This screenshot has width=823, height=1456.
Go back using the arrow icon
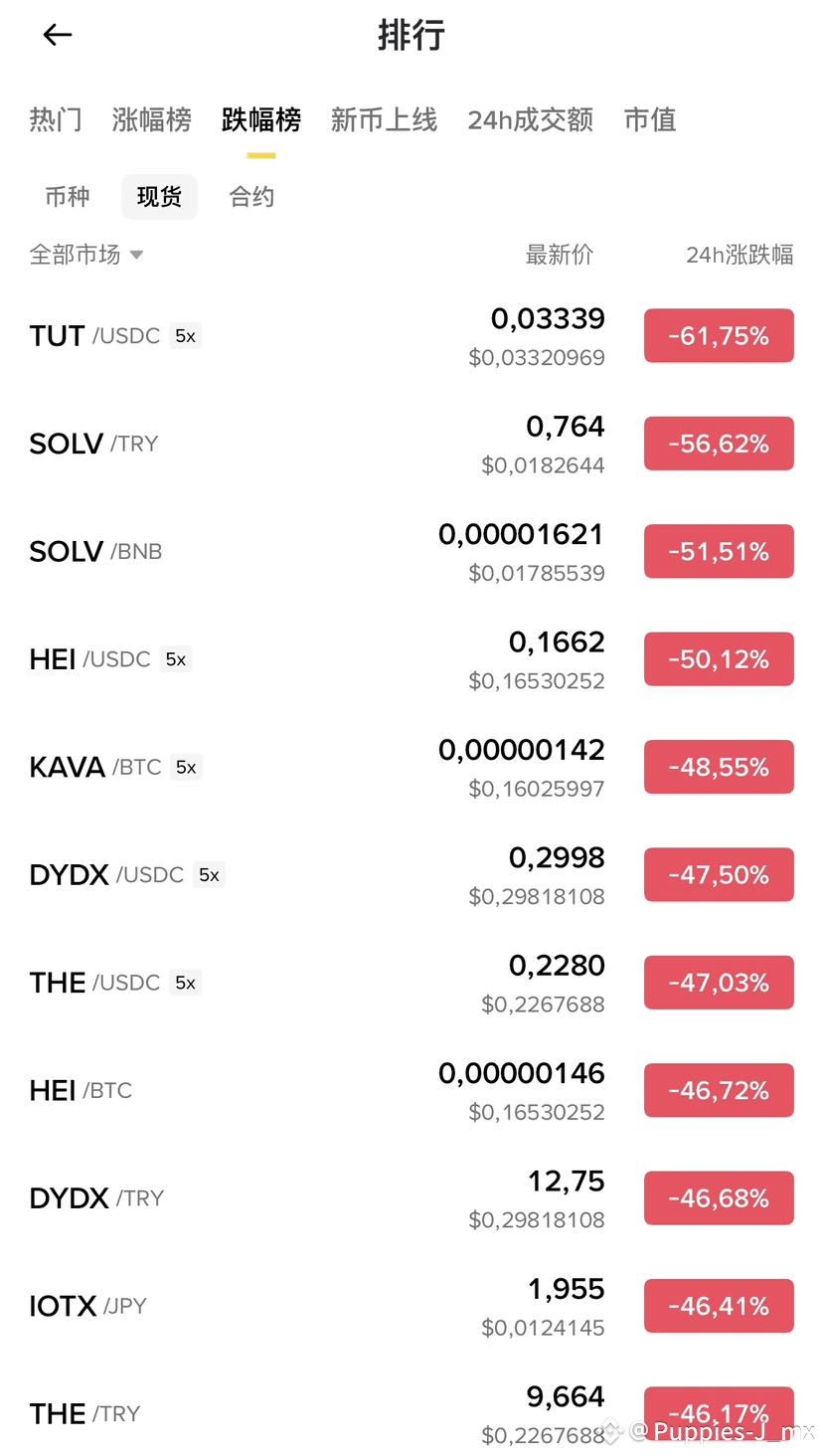point(58,36)
